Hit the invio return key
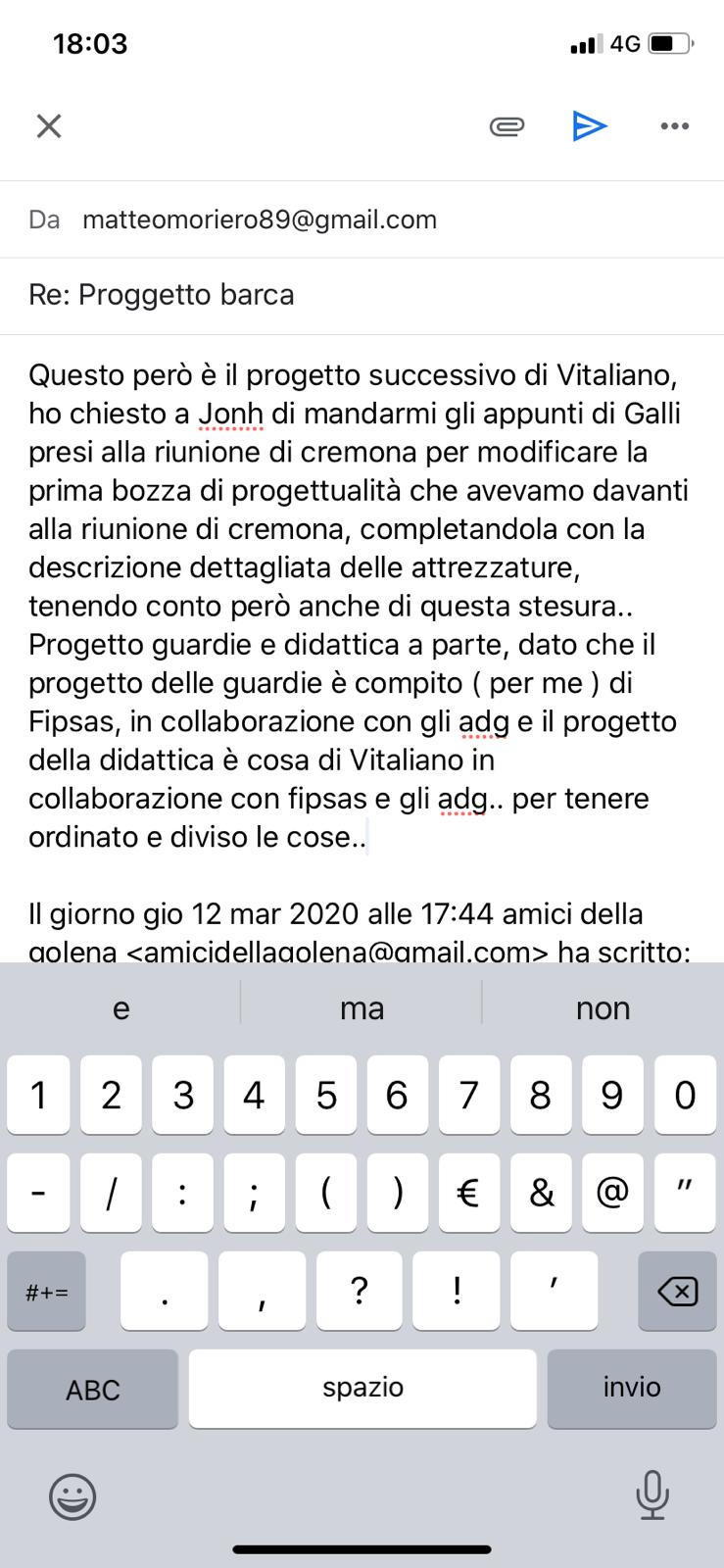The width and height of the screenshot is (724, 1568). [632, 1389]
